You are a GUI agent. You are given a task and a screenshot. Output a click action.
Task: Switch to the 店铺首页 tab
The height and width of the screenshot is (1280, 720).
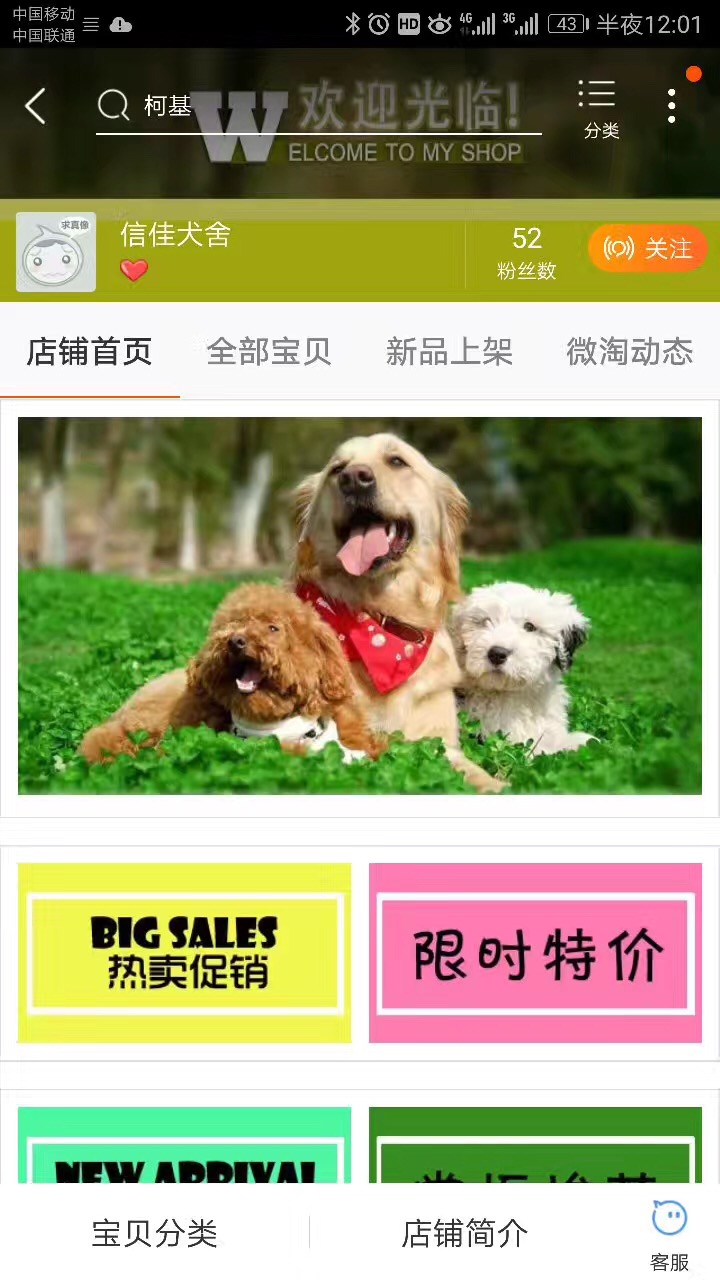click(89, 352)
